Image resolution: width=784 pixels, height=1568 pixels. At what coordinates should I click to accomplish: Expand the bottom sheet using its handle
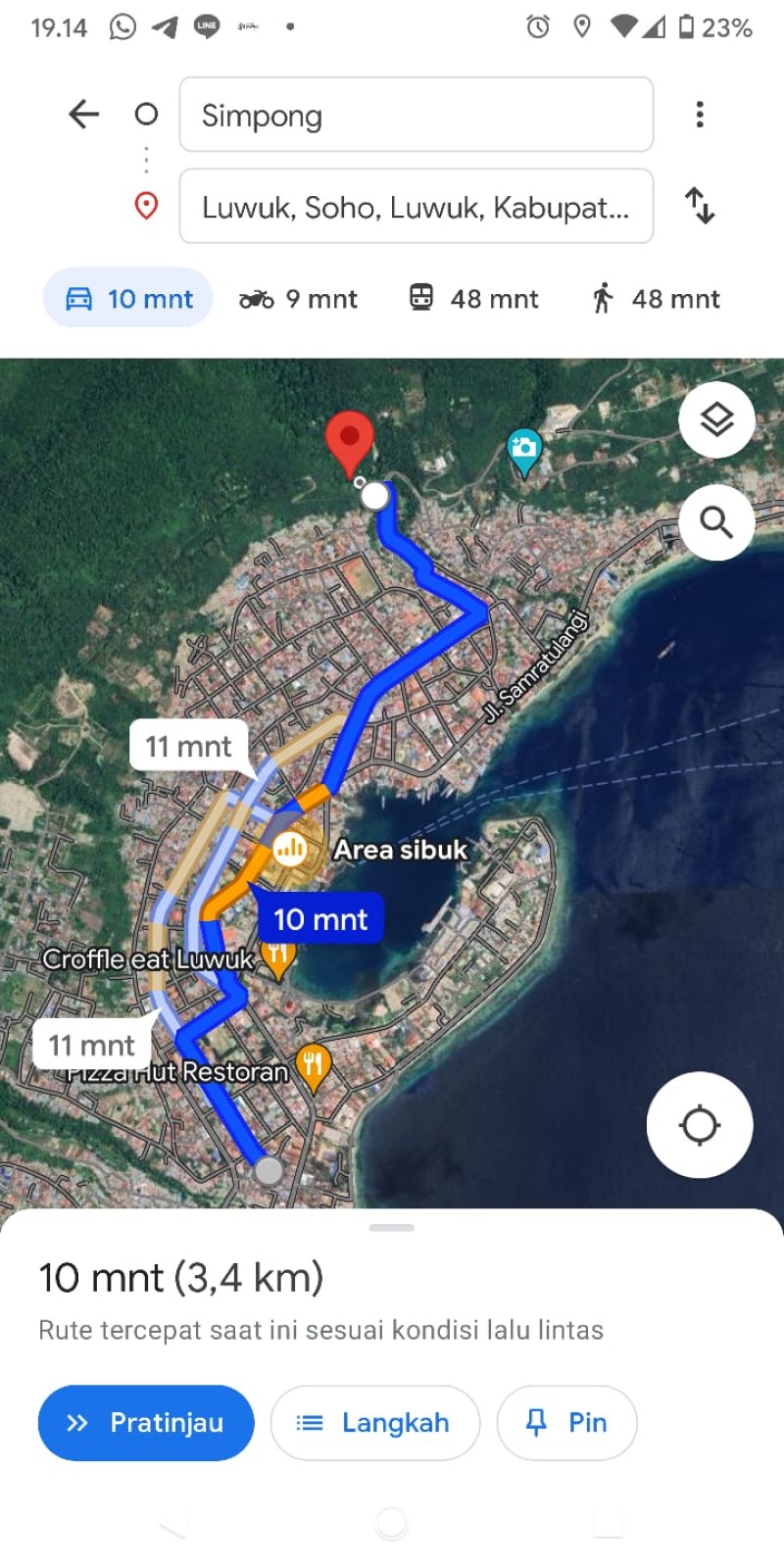(392, 1227)
